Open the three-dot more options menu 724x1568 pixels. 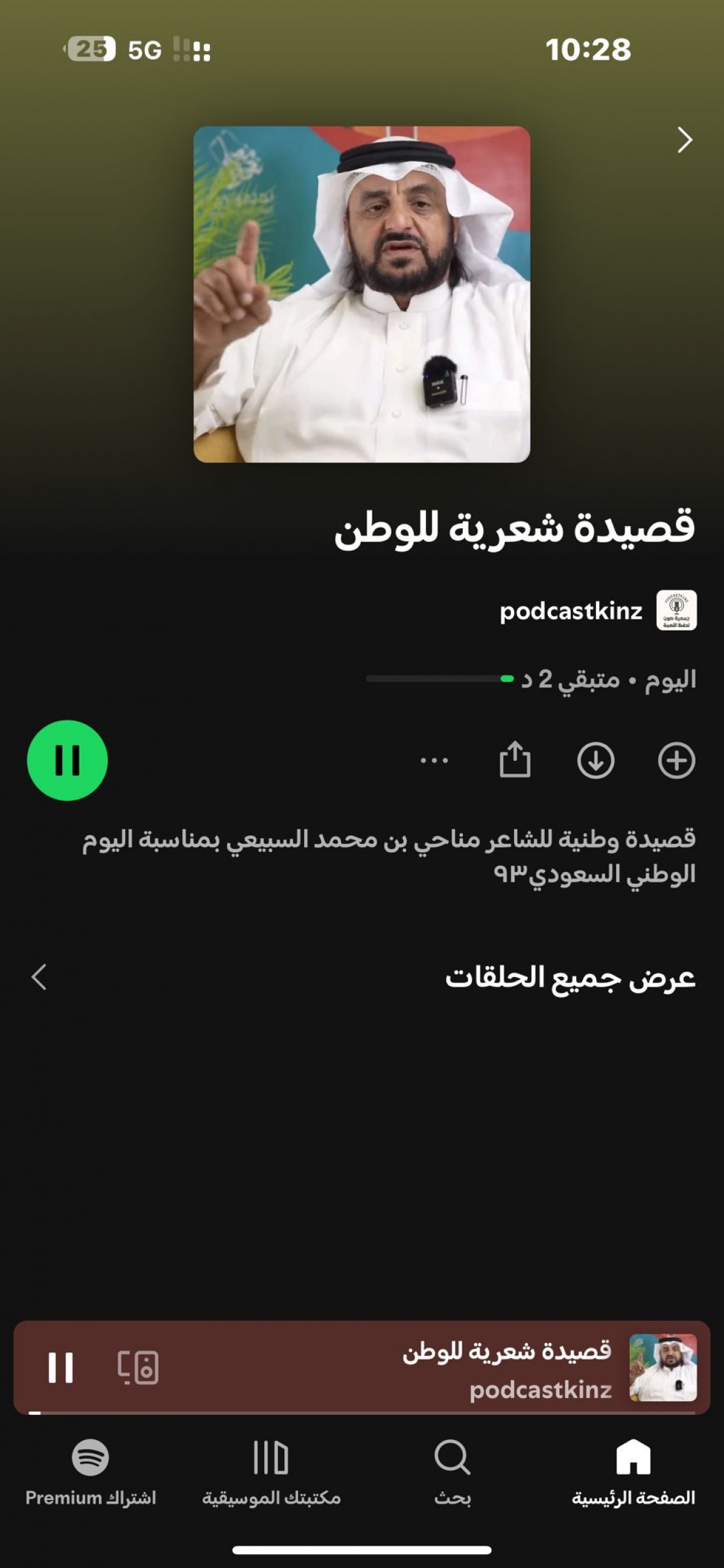pyautogui.click(x=434, y=760)
